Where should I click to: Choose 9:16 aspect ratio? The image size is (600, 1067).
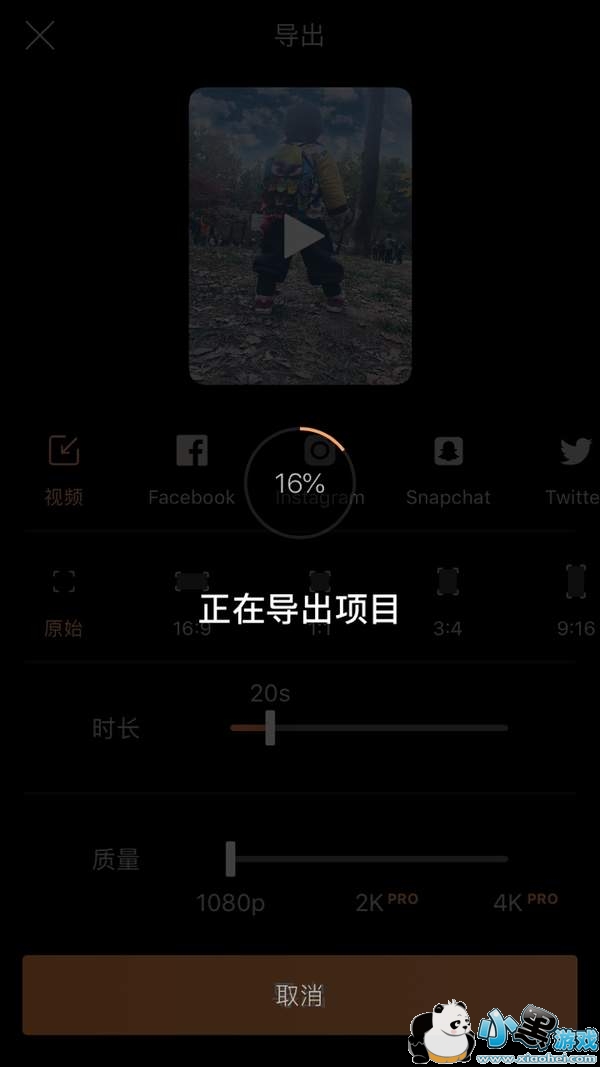[575, 600]
